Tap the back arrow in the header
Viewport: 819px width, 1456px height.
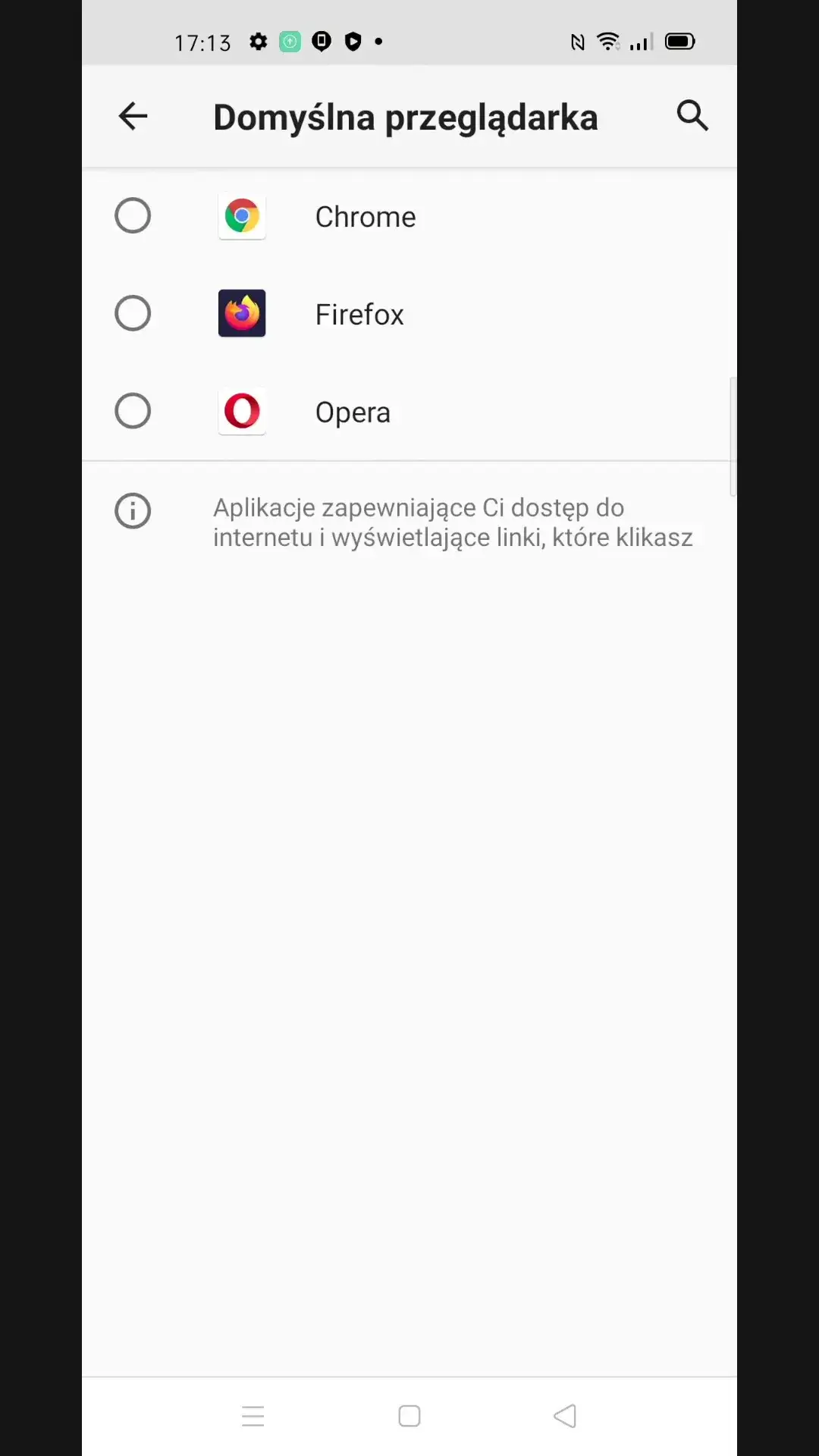coord(132,116)
